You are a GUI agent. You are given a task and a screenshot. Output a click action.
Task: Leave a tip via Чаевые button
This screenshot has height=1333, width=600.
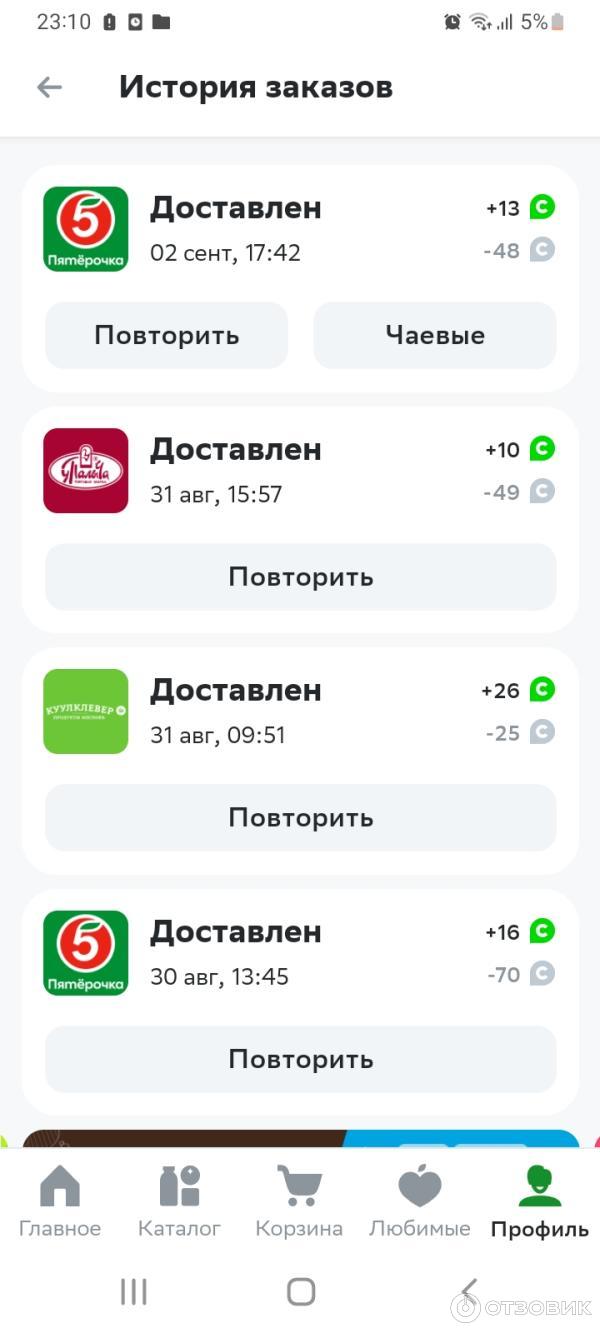pyautogui.click(x=435, y=335)
